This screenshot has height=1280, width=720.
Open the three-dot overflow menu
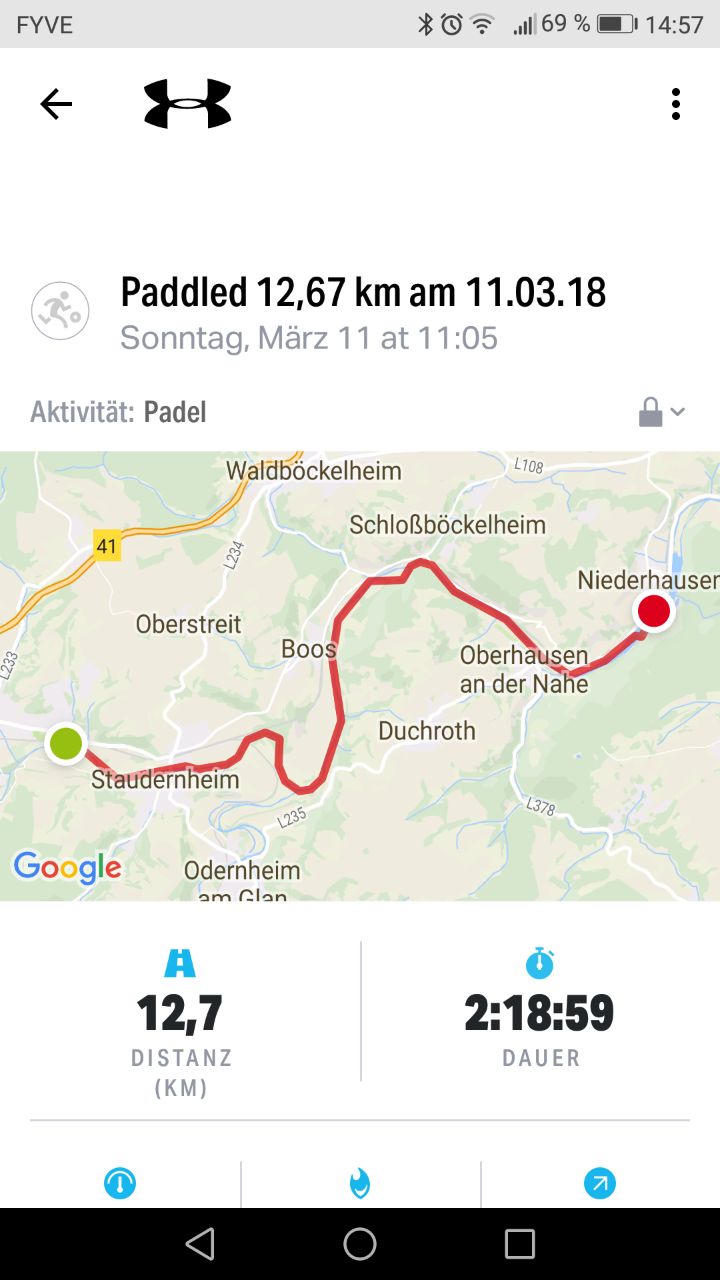click(x=676, y=104)
